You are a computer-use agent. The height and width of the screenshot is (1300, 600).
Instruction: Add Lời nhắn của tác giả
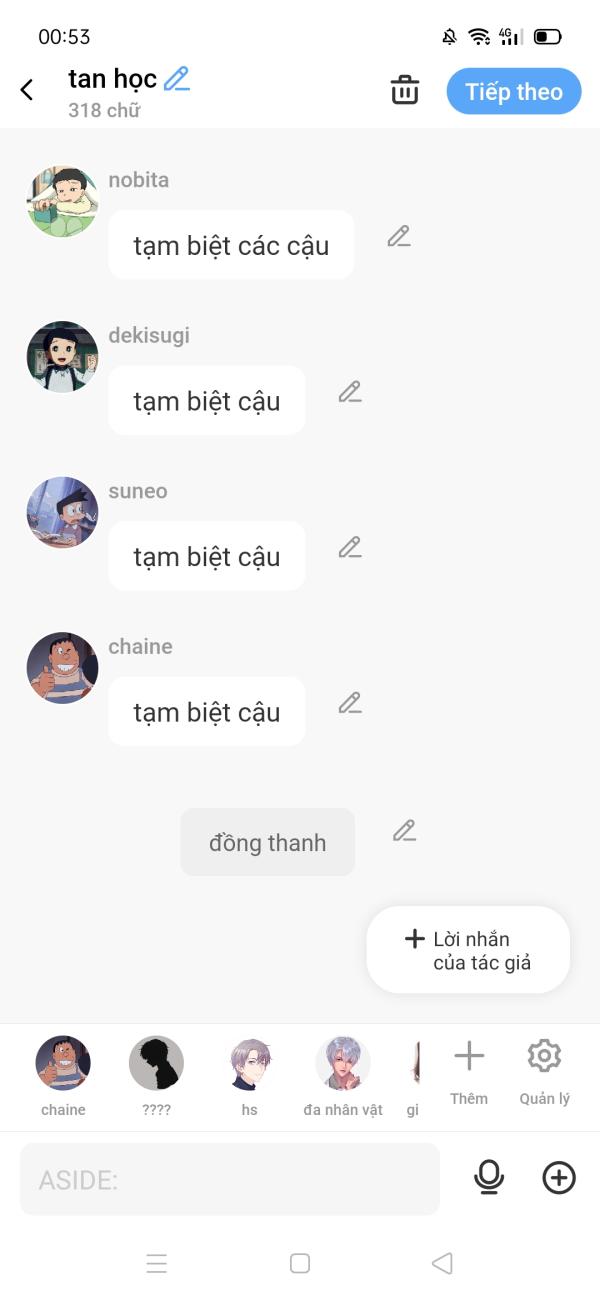click(x=468, y=950)
